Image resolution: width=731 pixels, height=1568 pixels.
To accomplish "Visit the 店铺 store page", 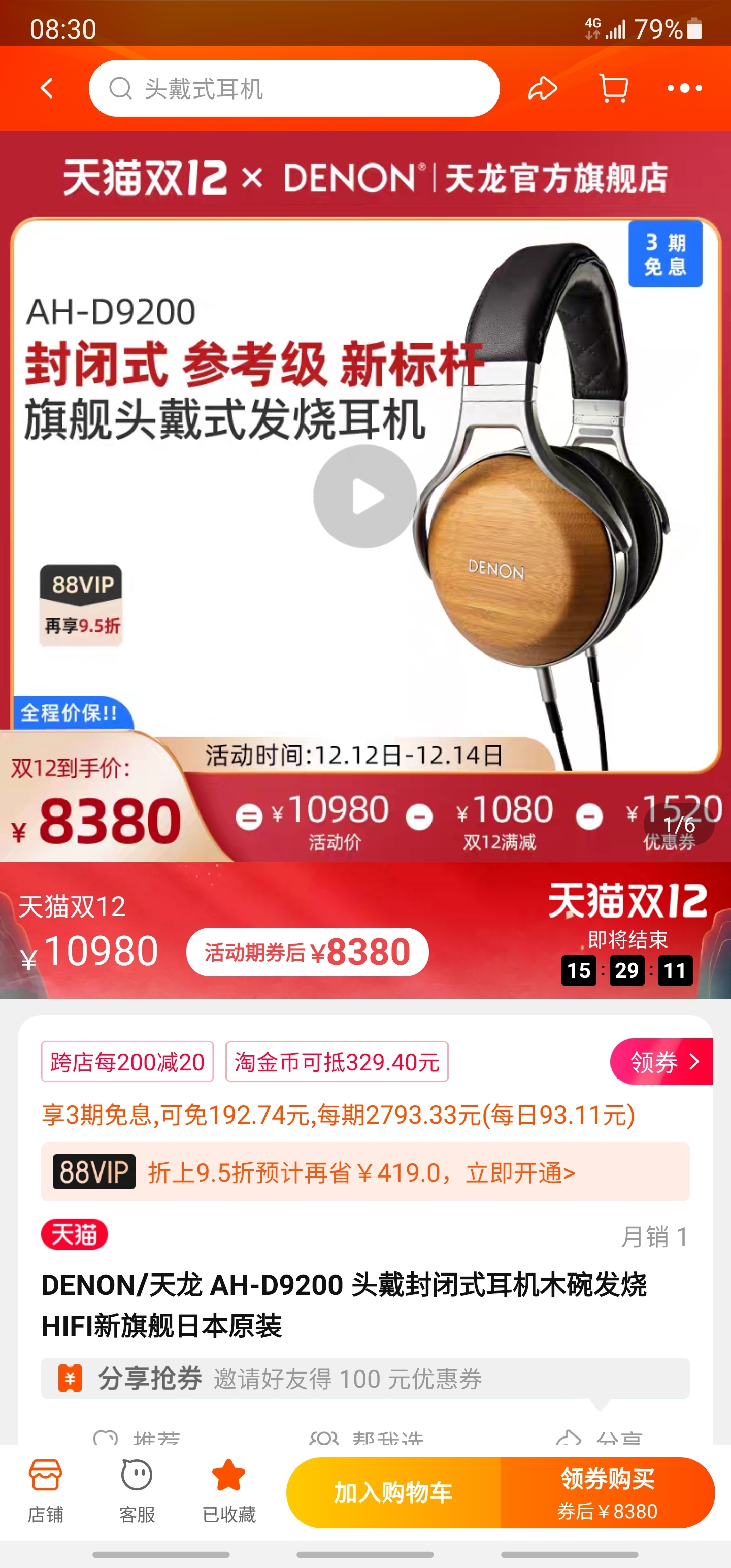I will coord(46,1490).
